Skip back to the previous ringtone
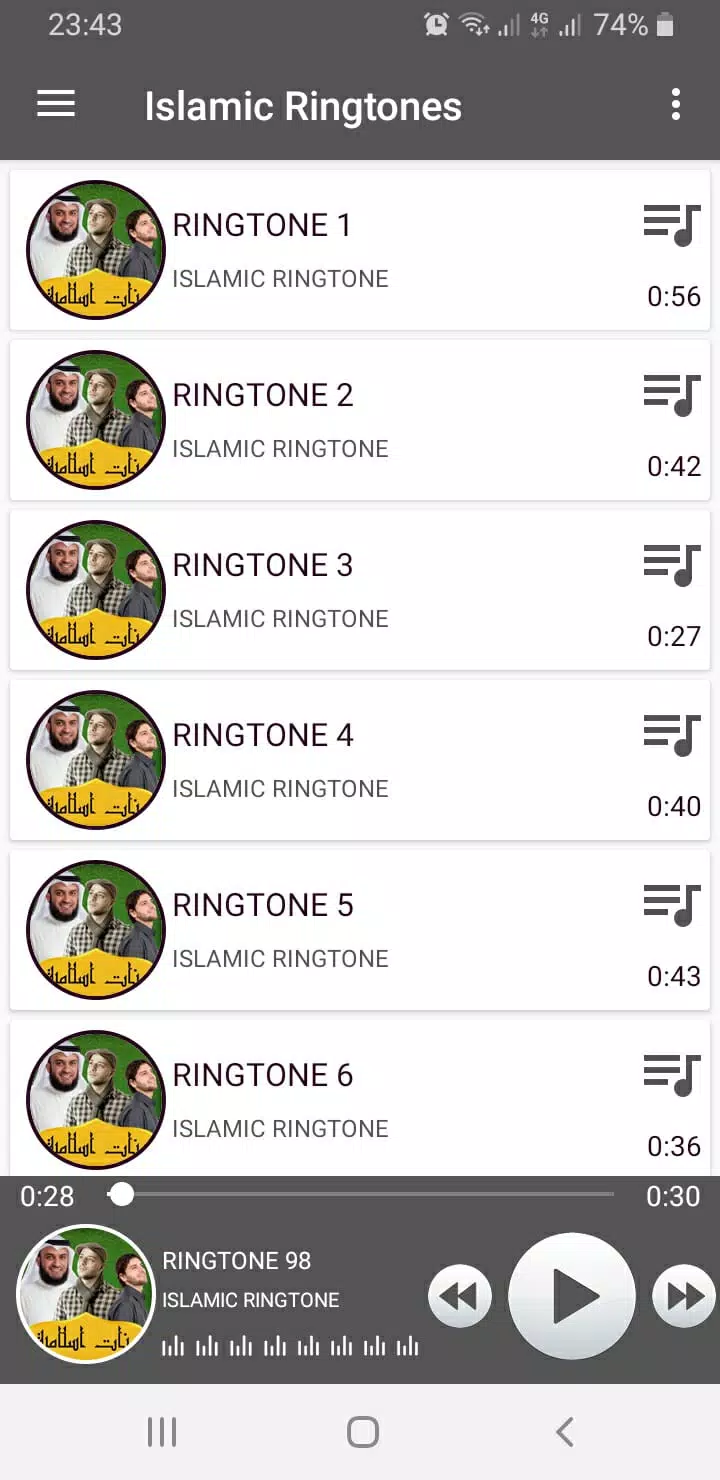 pos(460,1296)
